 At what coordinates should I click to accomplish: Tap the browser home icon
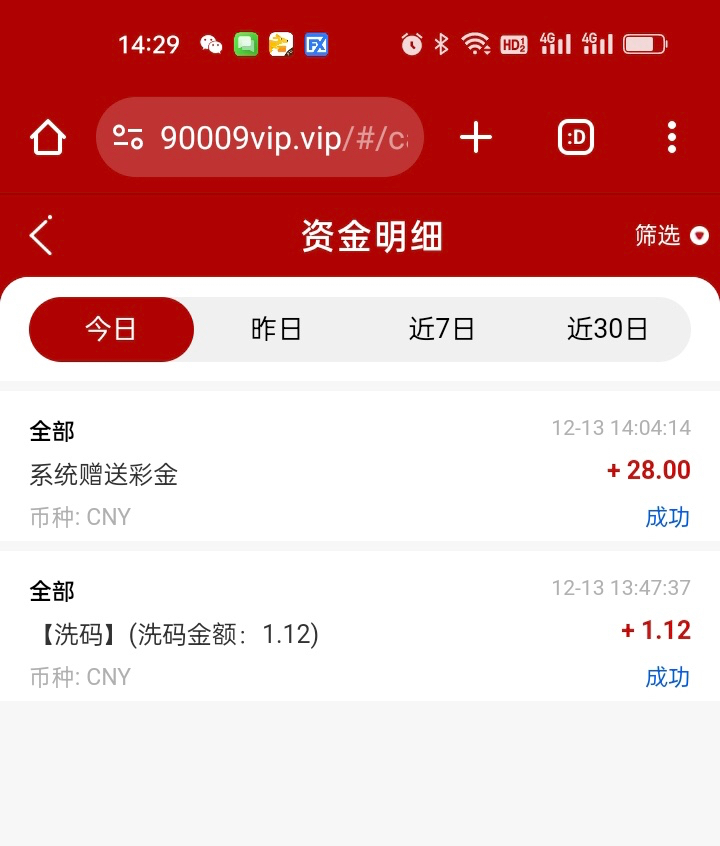48,138
